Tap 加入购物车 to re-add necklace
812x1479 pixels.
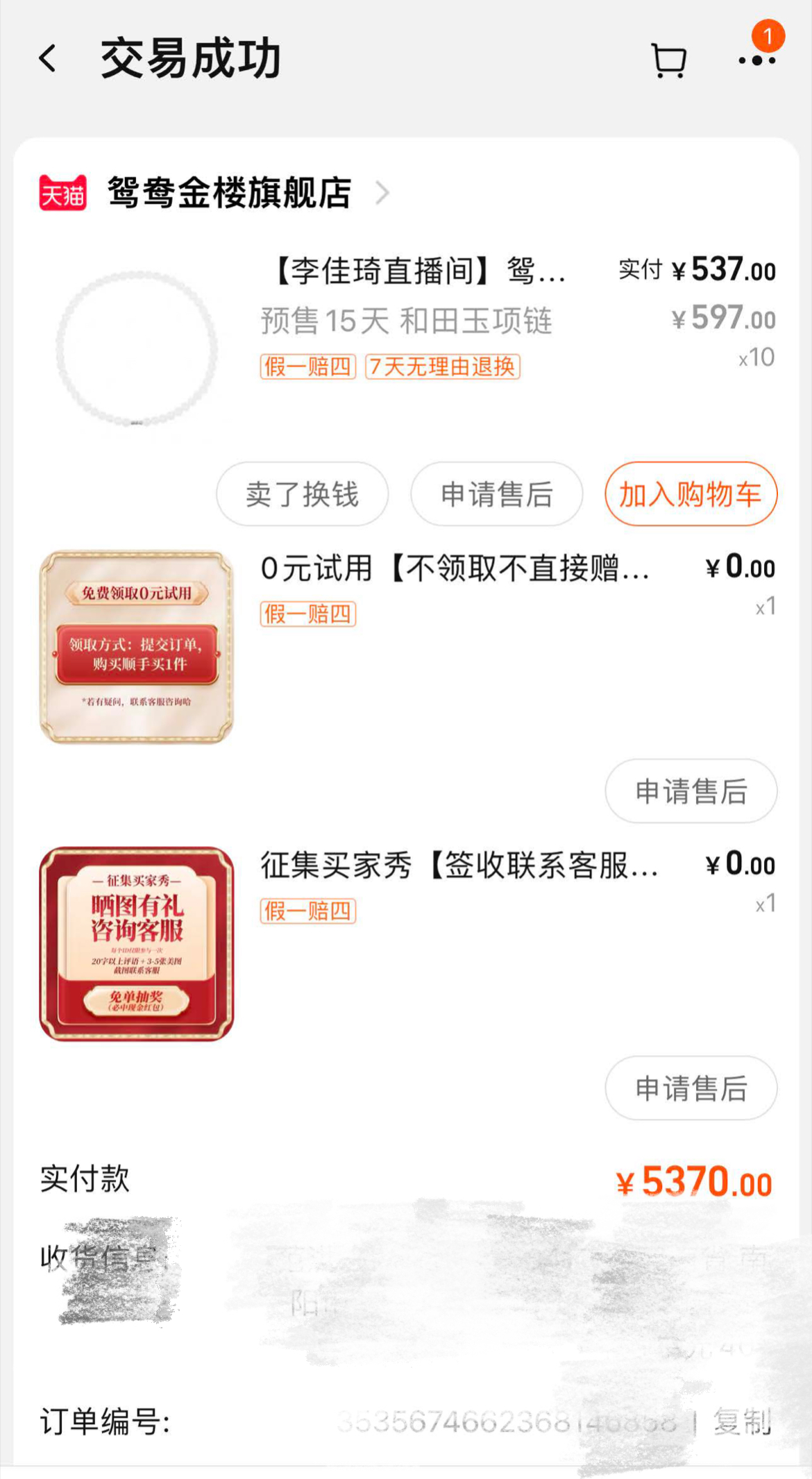691,494
